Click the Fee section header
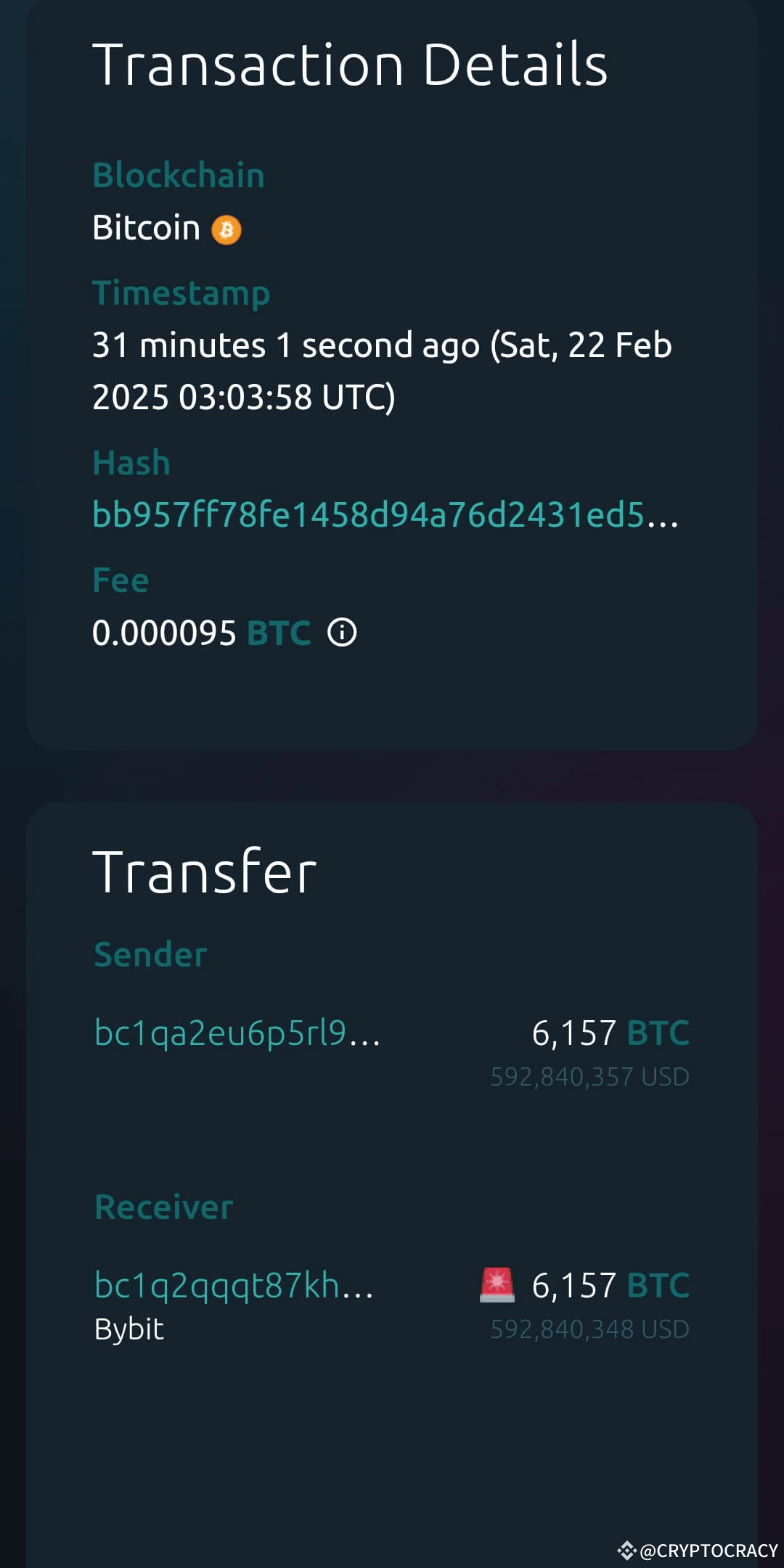 [120, 579]
